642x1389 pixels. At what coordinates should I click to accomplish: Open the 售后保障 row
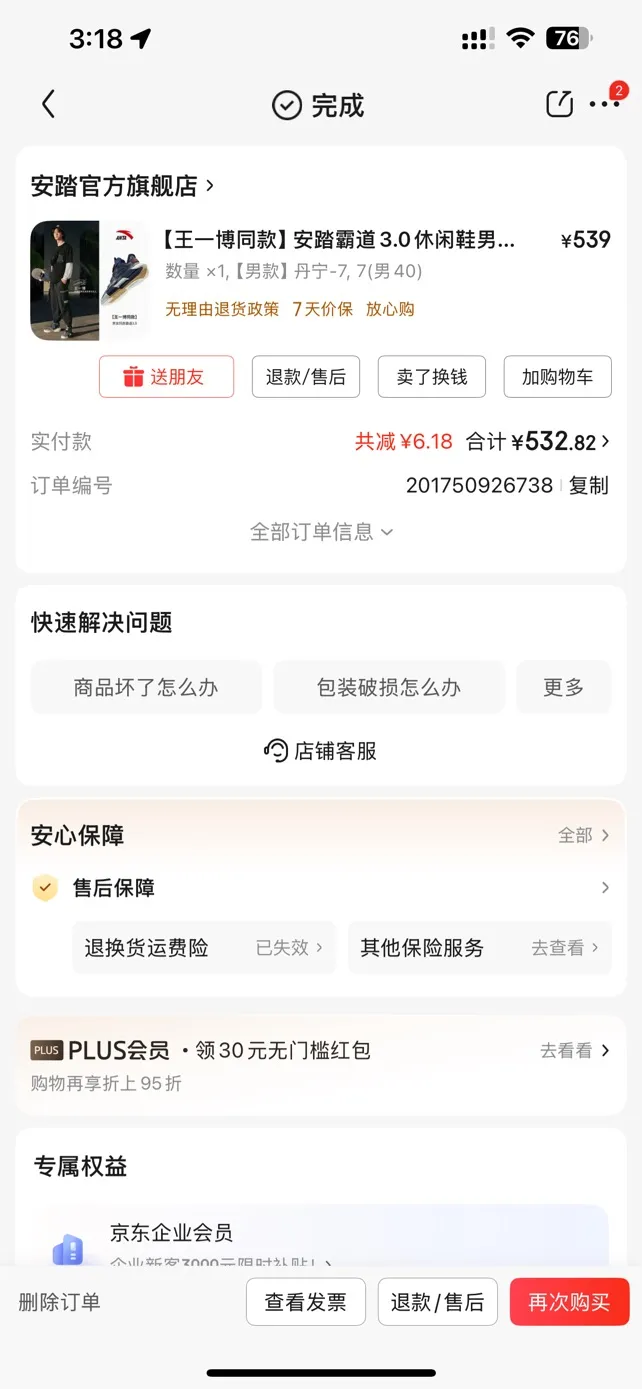point(320,888)
